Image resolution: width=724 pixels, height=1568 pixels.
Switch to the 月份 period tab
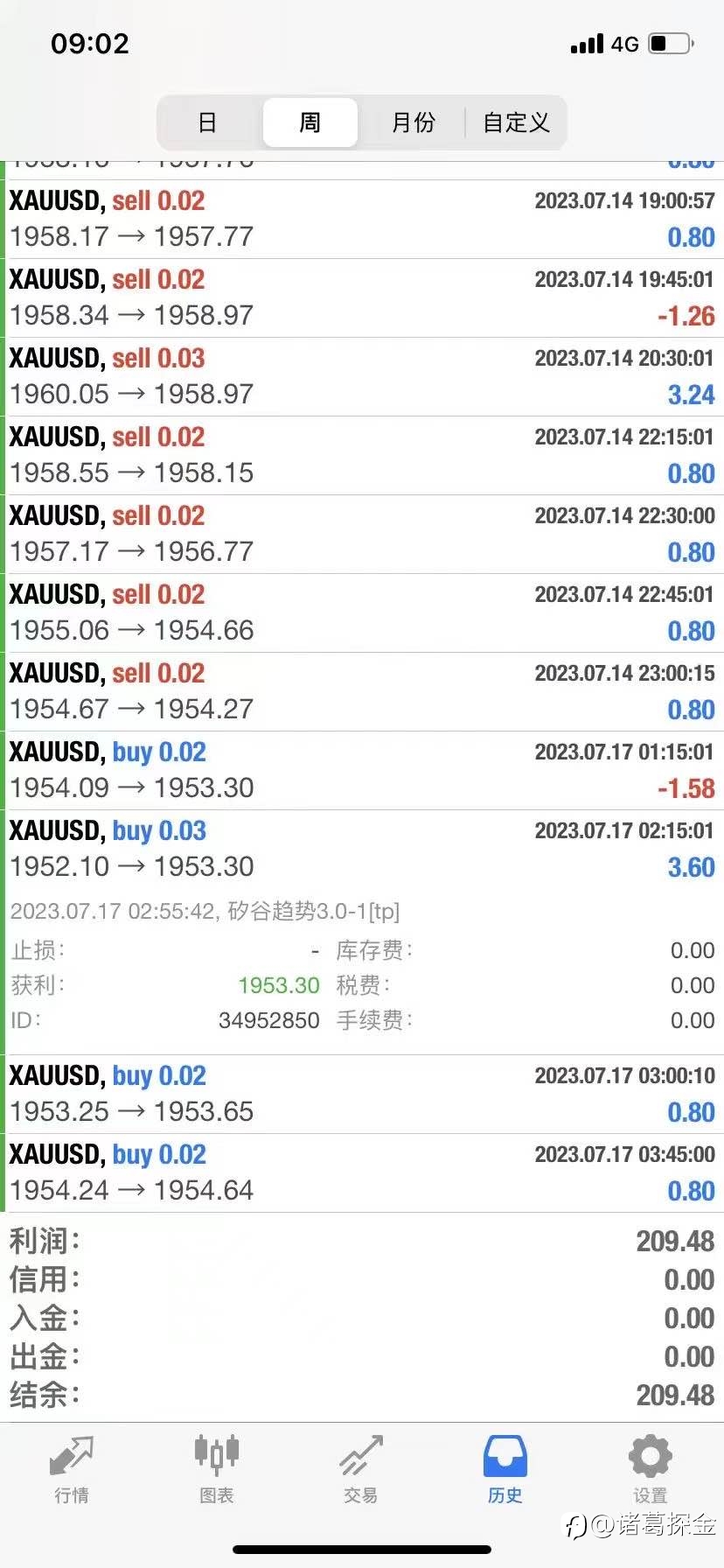(413, 122)
